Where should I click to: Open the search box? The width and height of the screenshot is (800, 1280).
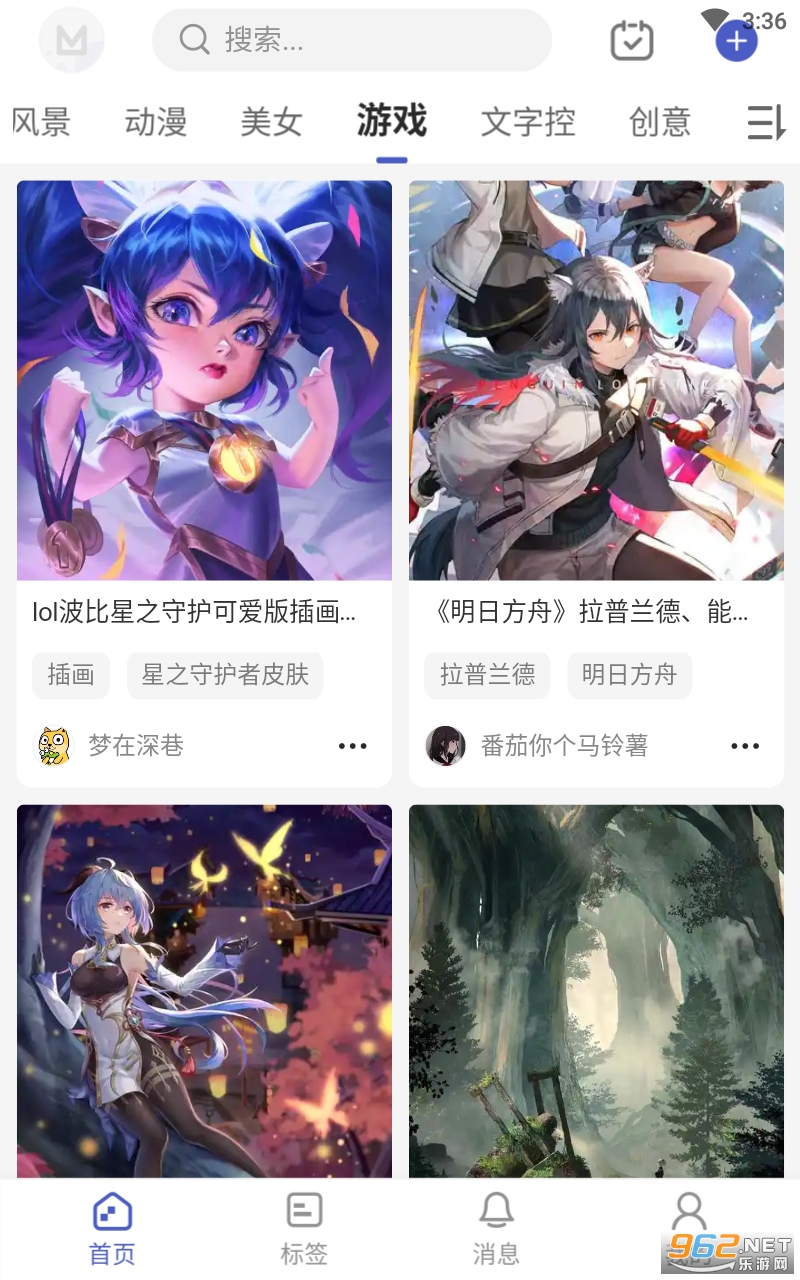(x=350, y=40)
